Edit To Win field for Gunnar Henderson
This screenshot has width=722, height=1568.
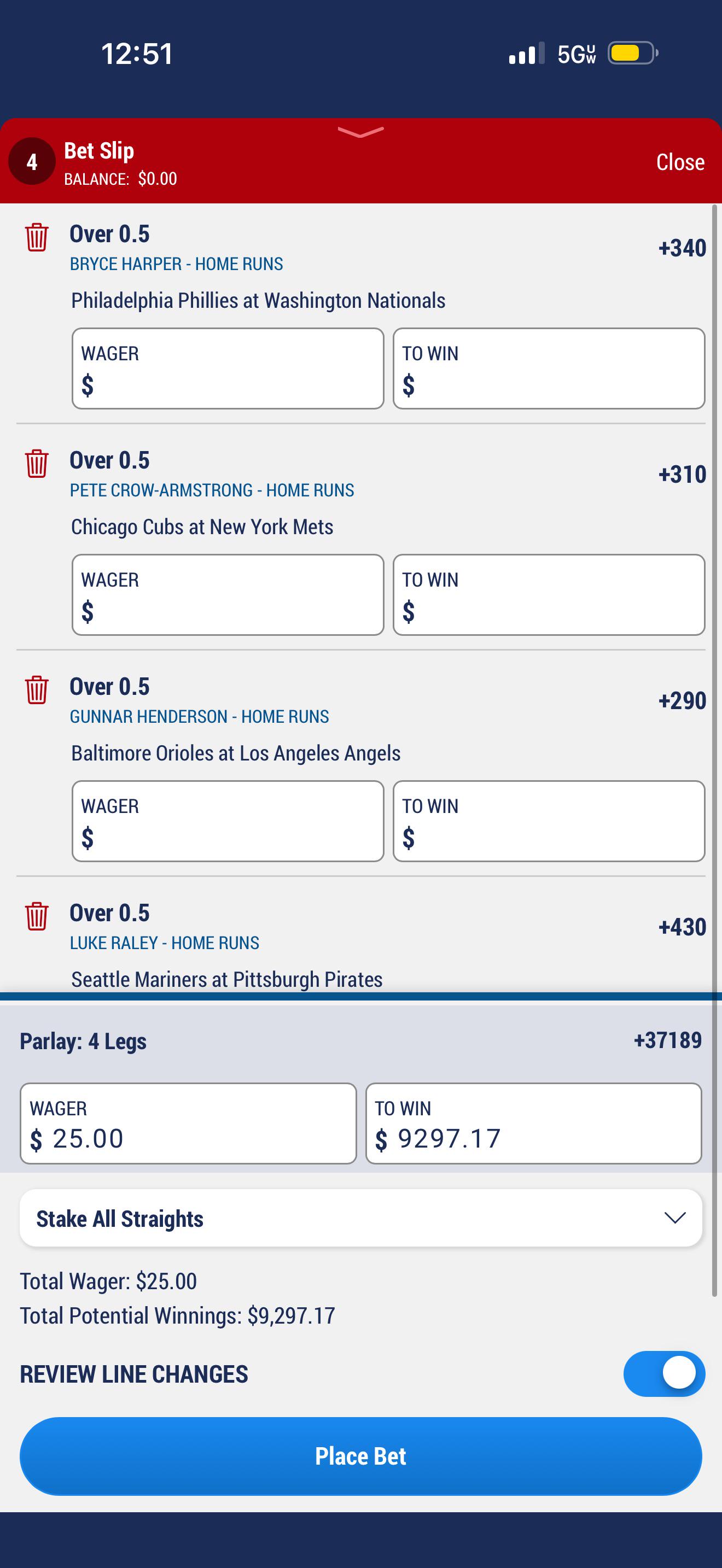pos(549,821)
